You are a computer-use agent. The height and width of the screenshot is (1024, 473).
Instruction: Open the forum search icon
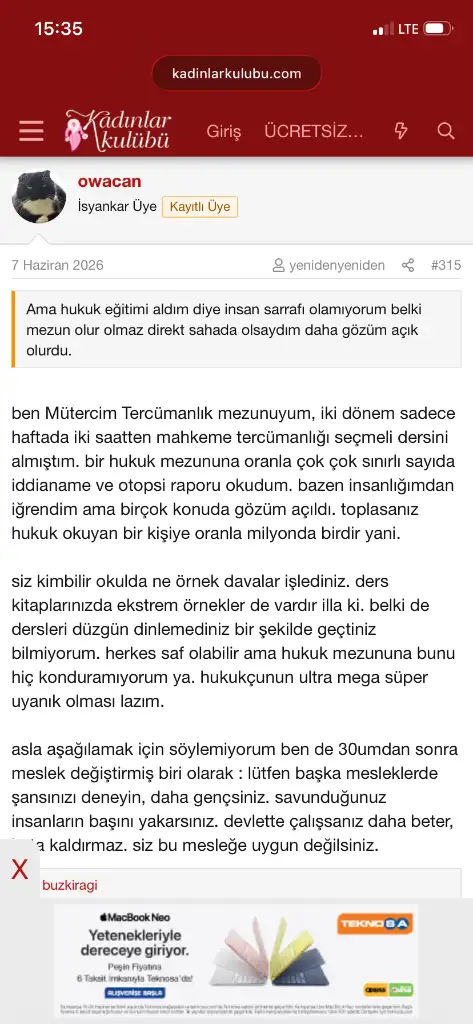pos(446,131)
